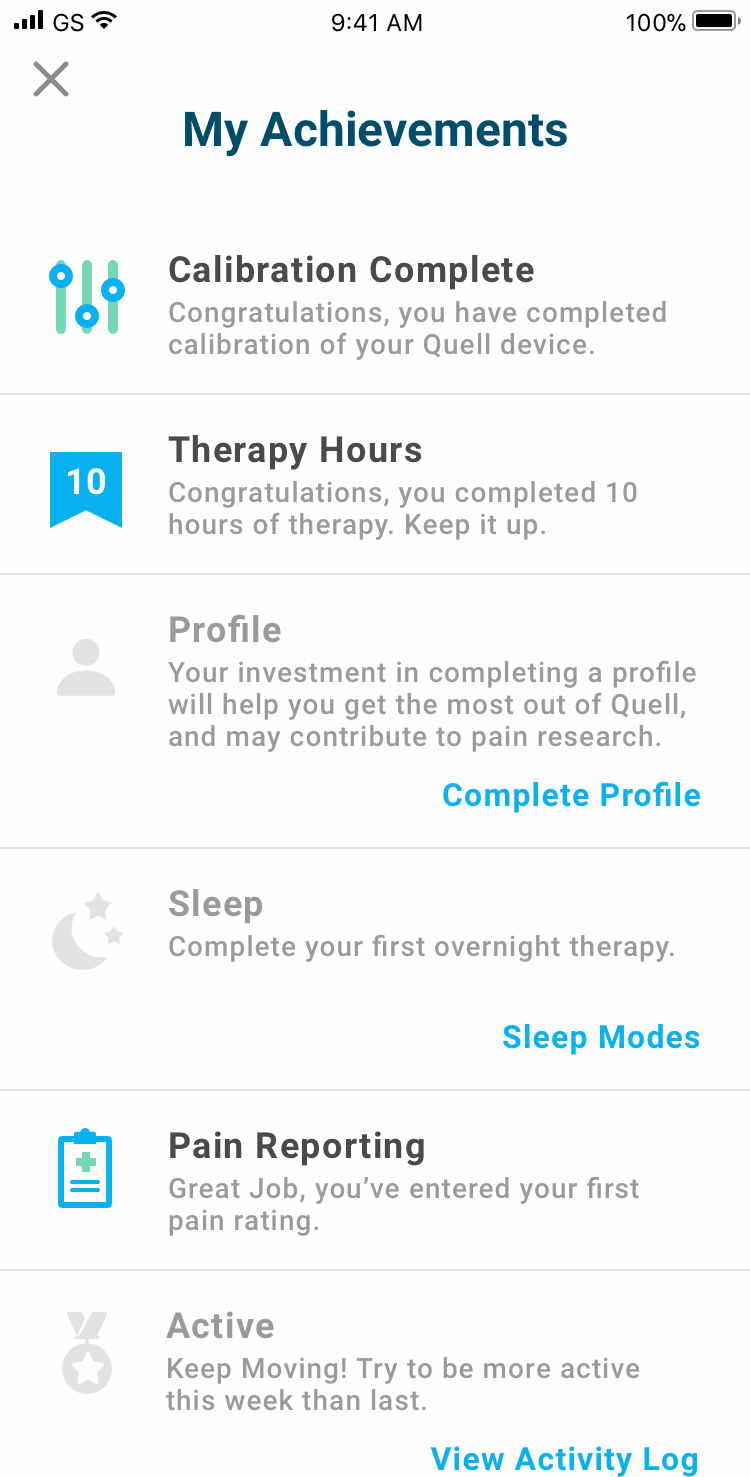Select the My Achievements title

tap(375, 128)
